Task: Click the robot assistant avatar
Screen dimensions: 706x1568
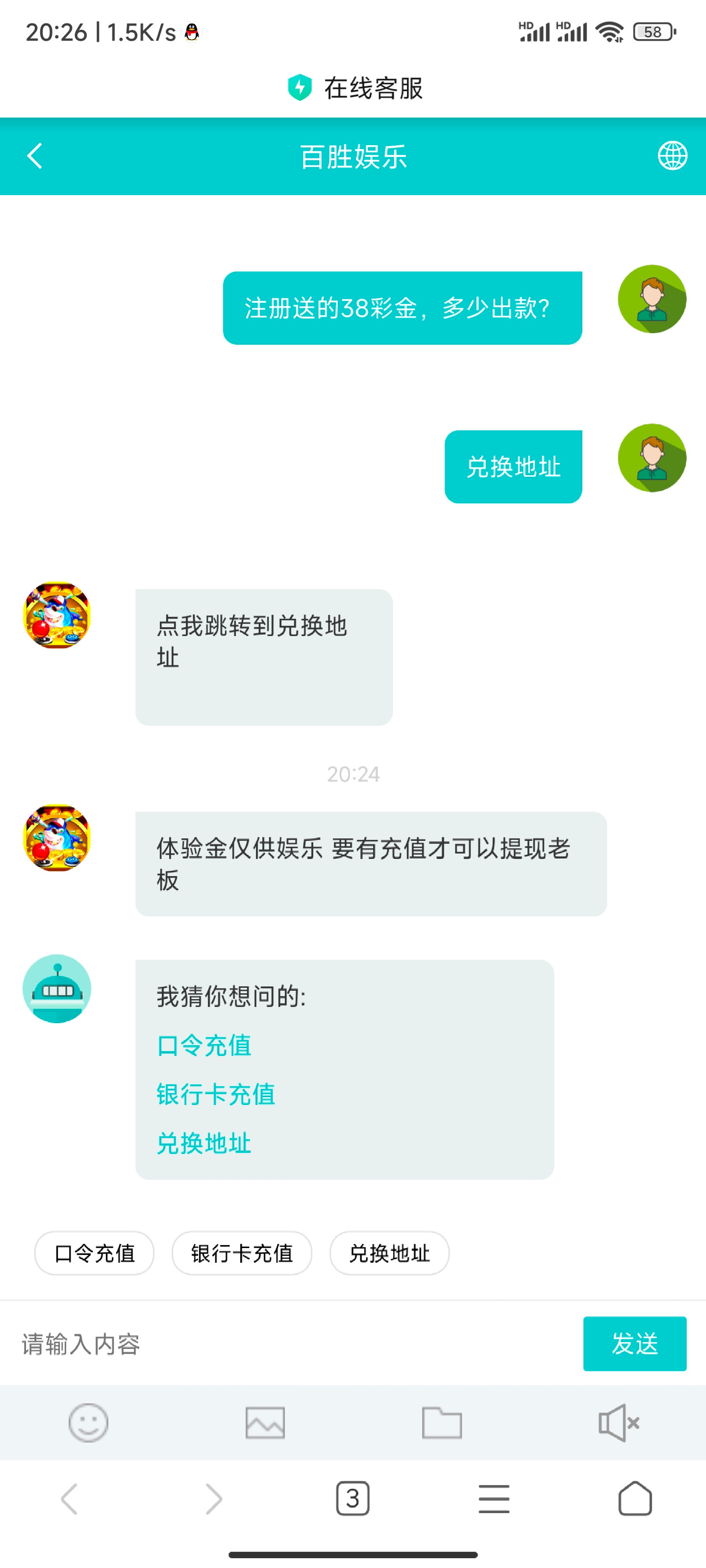Action: pyautogui.click(x=57, y=988)
